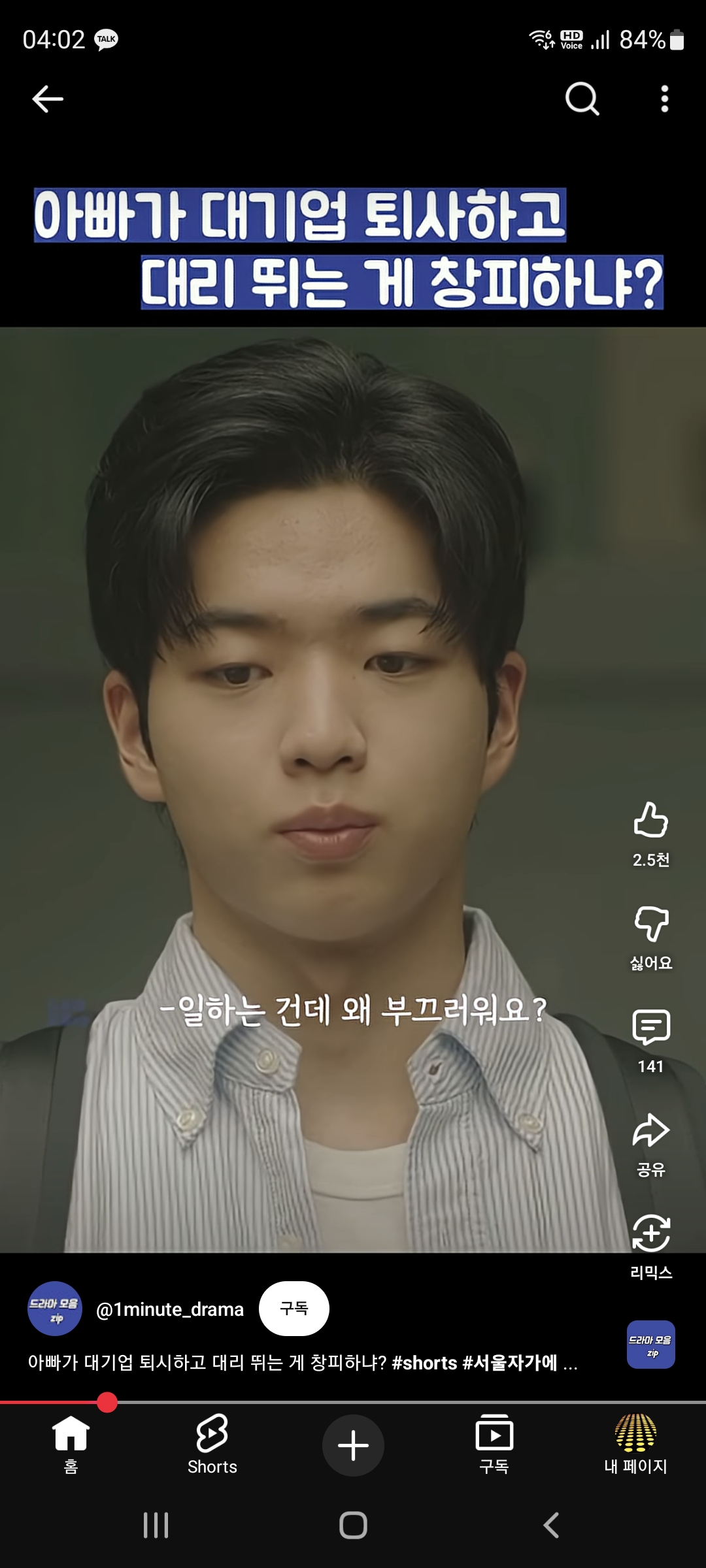Dislike this Short
This screenshot has width=706, height=1568.
pyautogui.click(x=650, y=924)
